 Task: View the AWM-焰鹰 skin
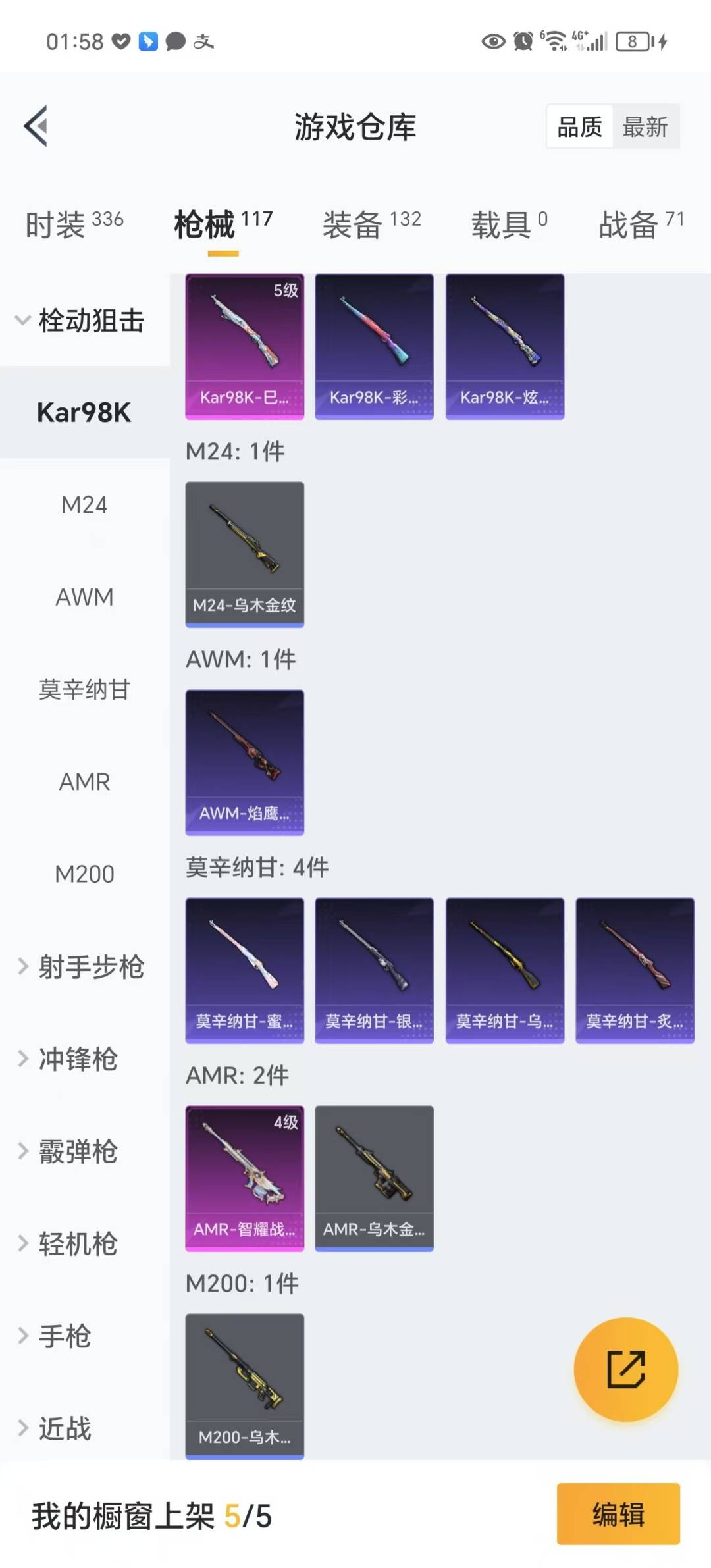pos(244,762)
